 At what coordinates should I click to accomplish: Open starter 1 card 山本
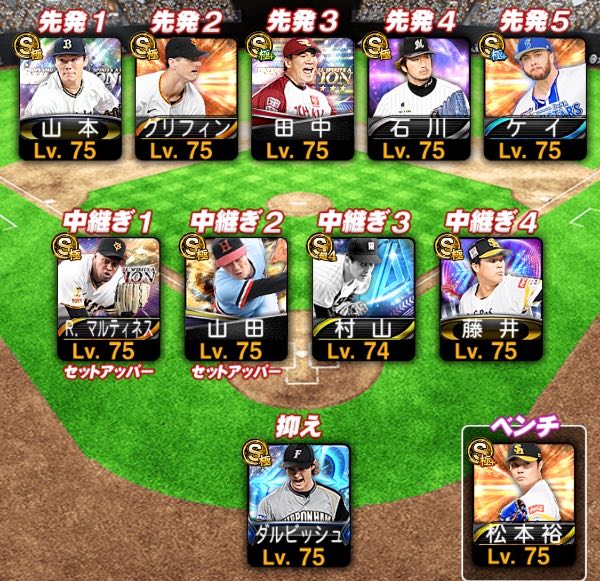point(70,98)
